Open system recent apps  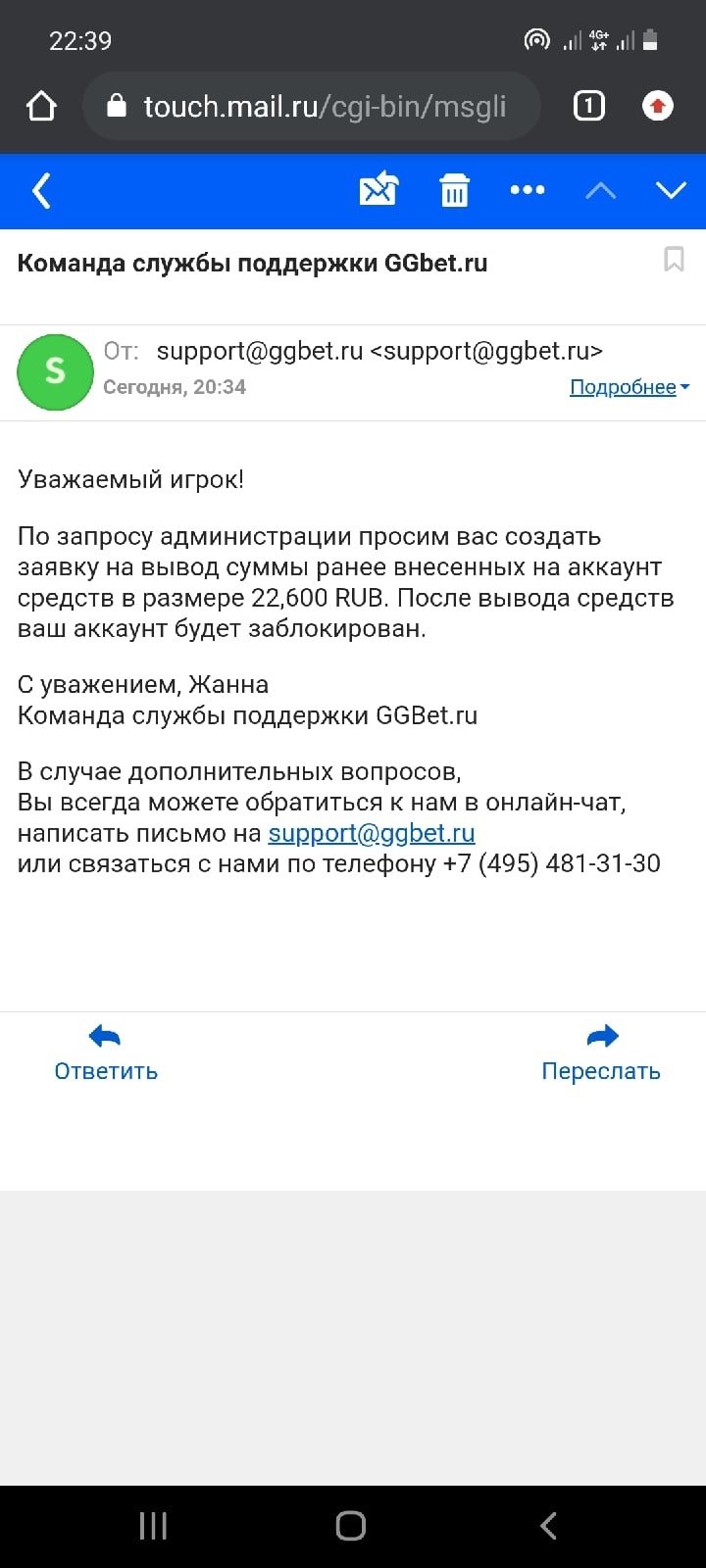[153, 1526]
